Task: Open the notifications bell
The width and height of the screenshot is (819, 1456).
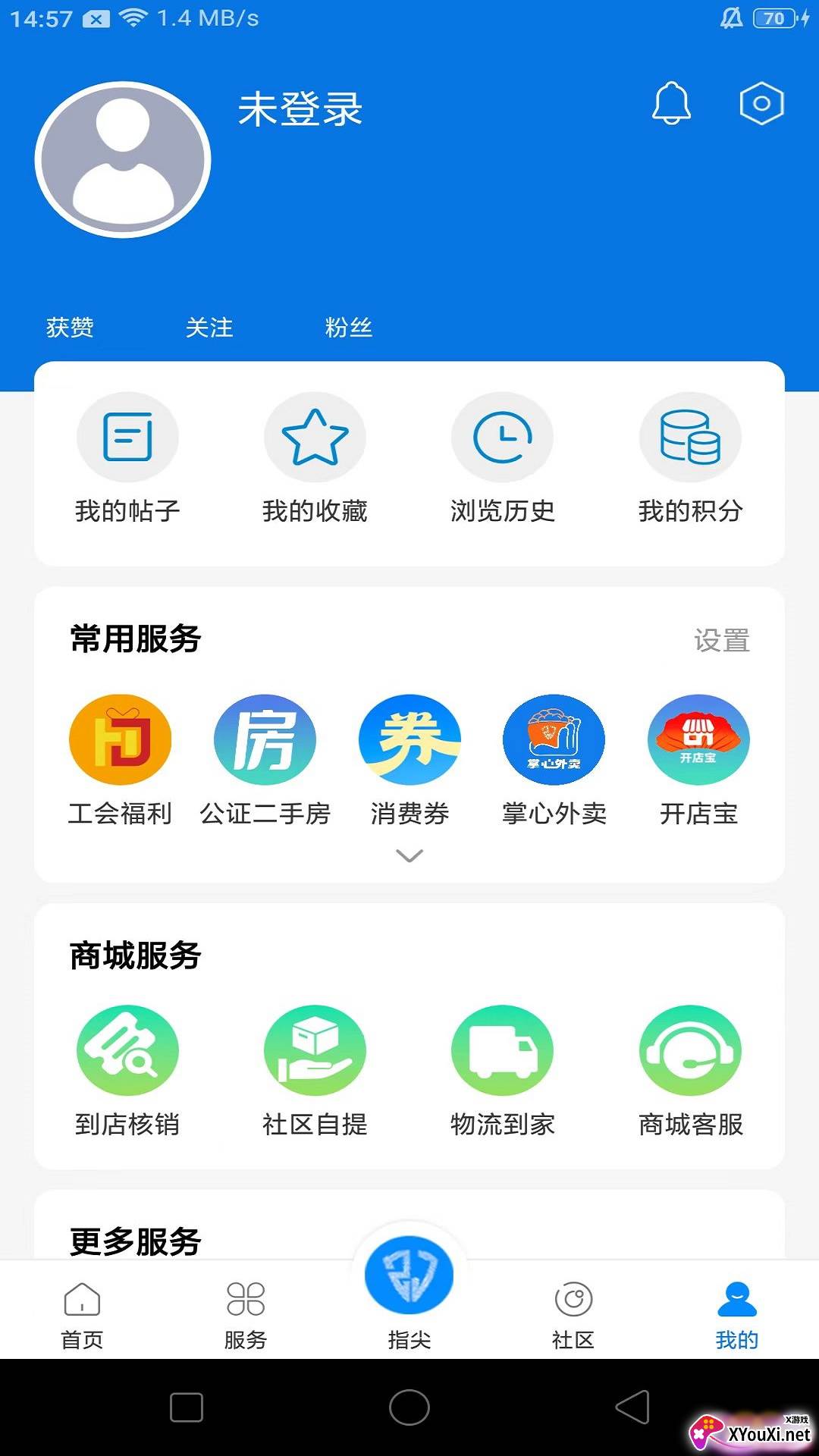Action: (671, 103)
